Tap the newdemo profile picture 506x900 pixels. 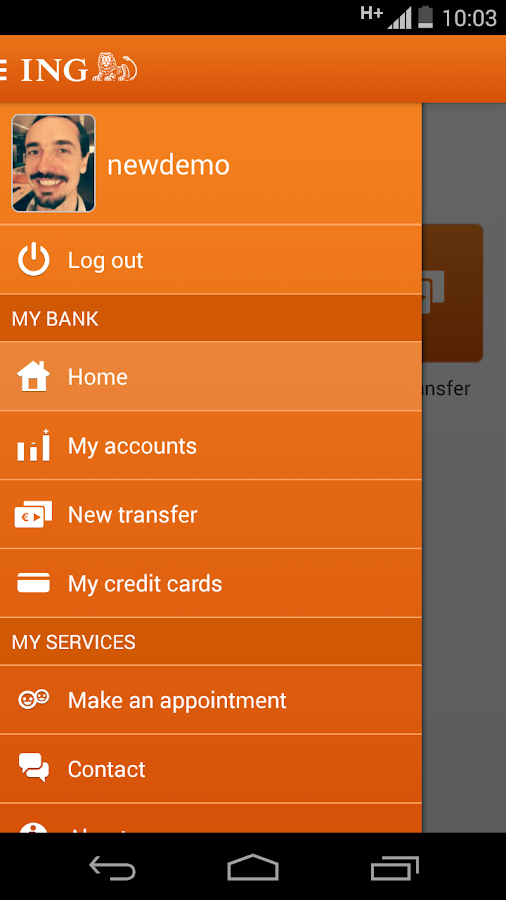click(53, 163)
